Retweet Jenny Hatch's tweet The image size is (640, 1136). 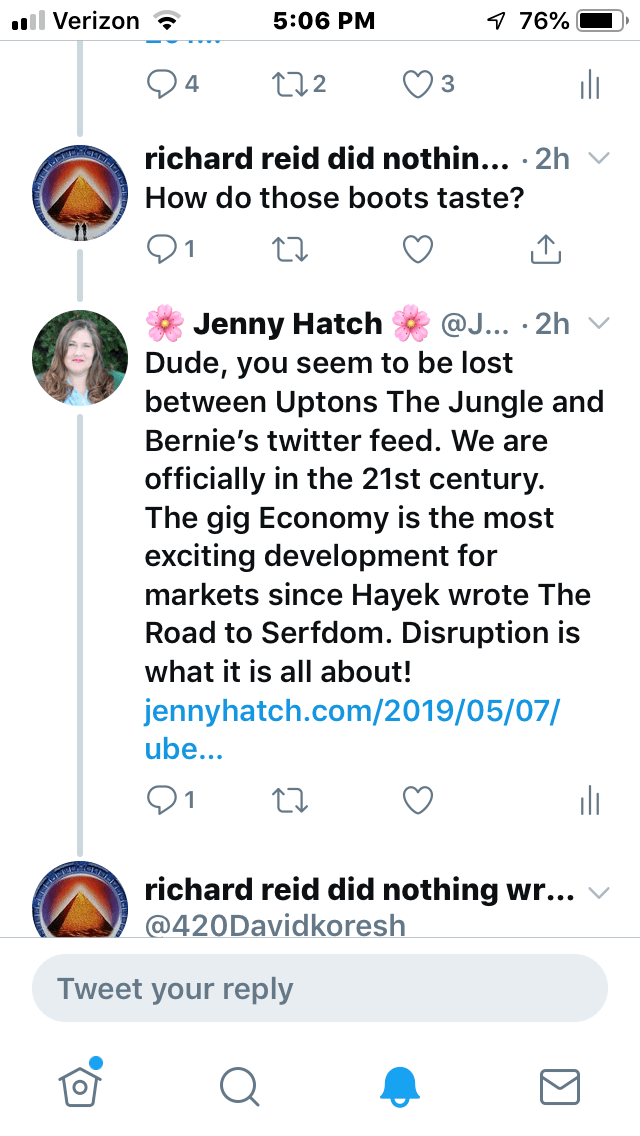pyautogui.click(x=291, y=798)
